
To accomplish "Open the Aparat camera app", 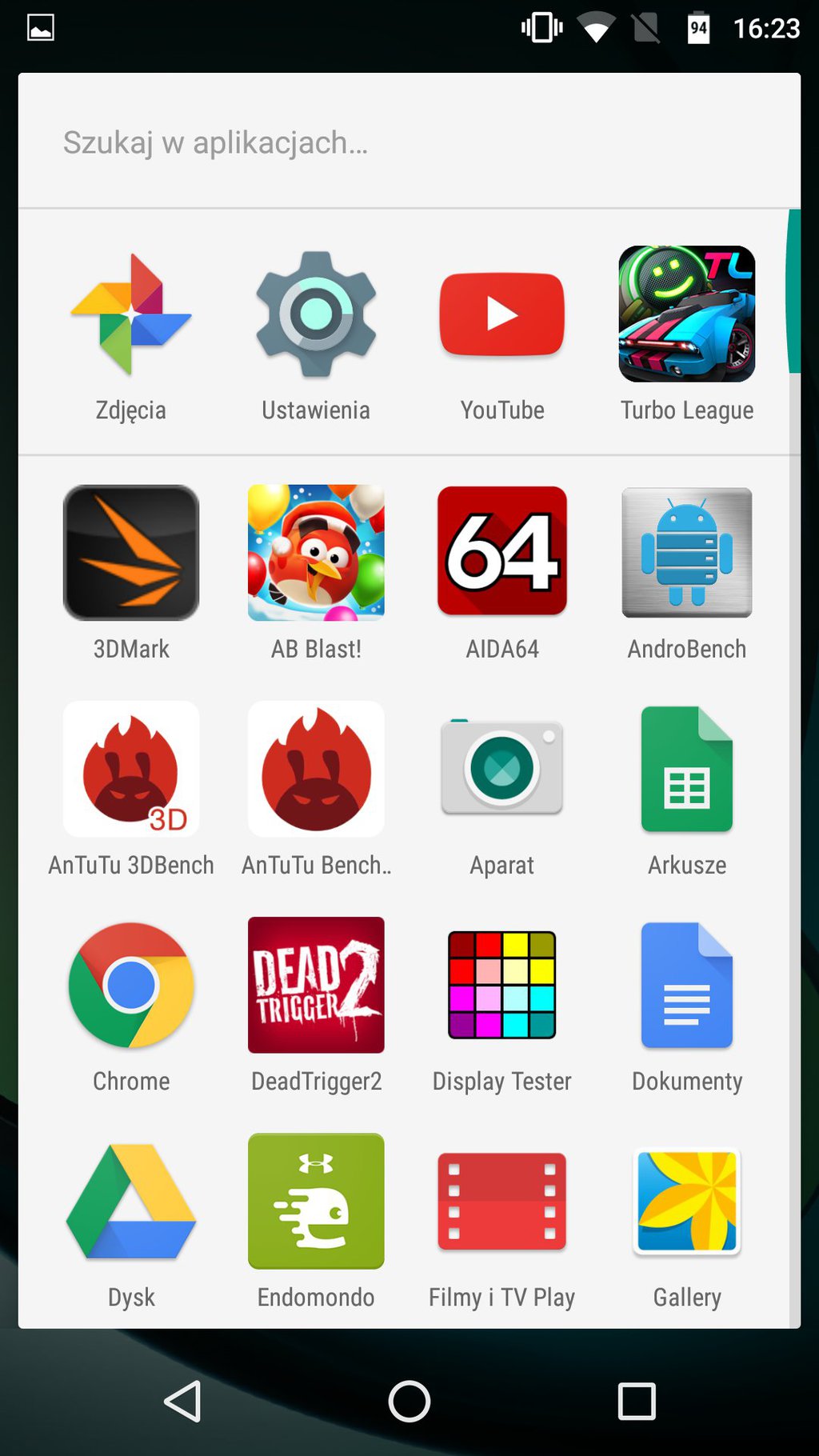I will click(501, 769).
